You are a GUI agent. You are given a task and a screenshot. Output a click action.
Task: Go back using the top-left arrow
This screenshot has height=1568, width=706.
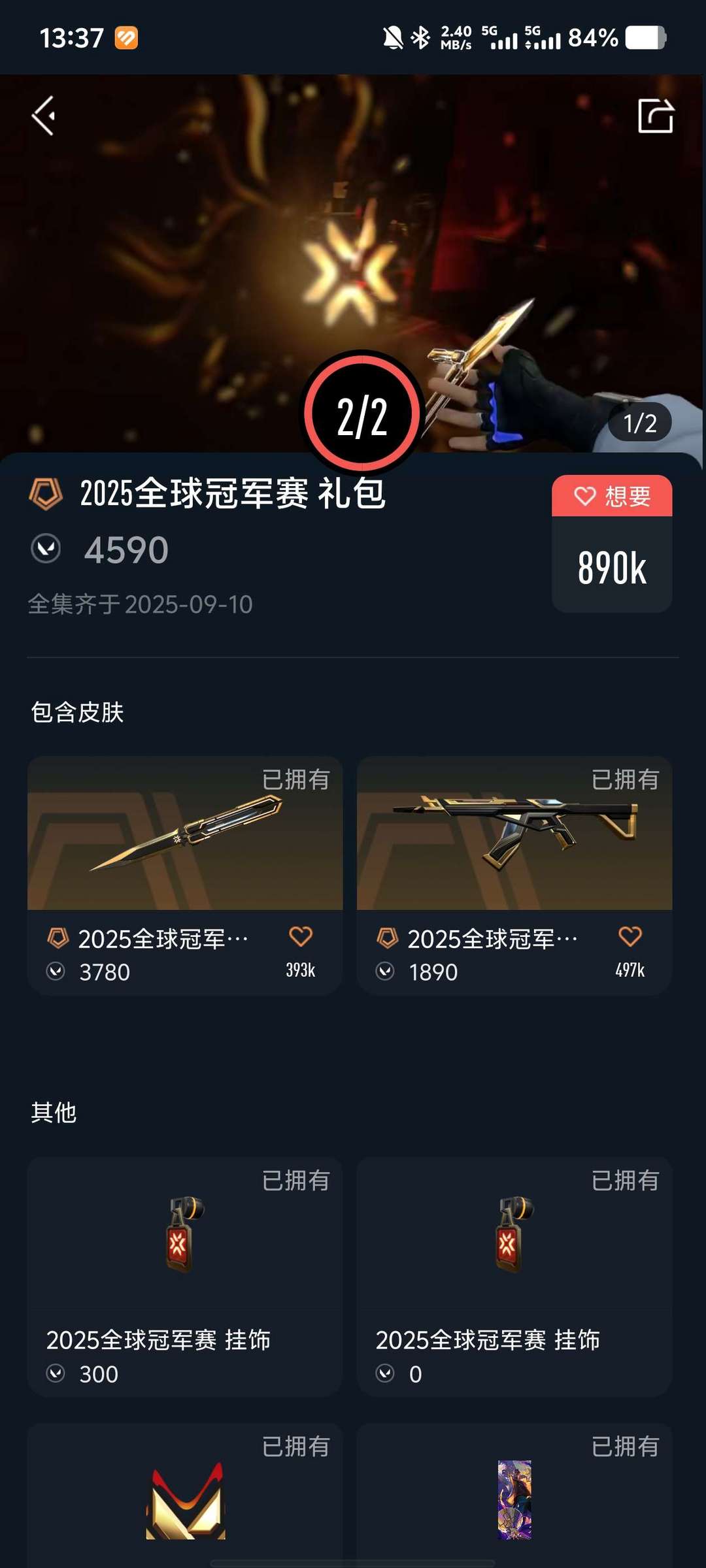(44, 116)
